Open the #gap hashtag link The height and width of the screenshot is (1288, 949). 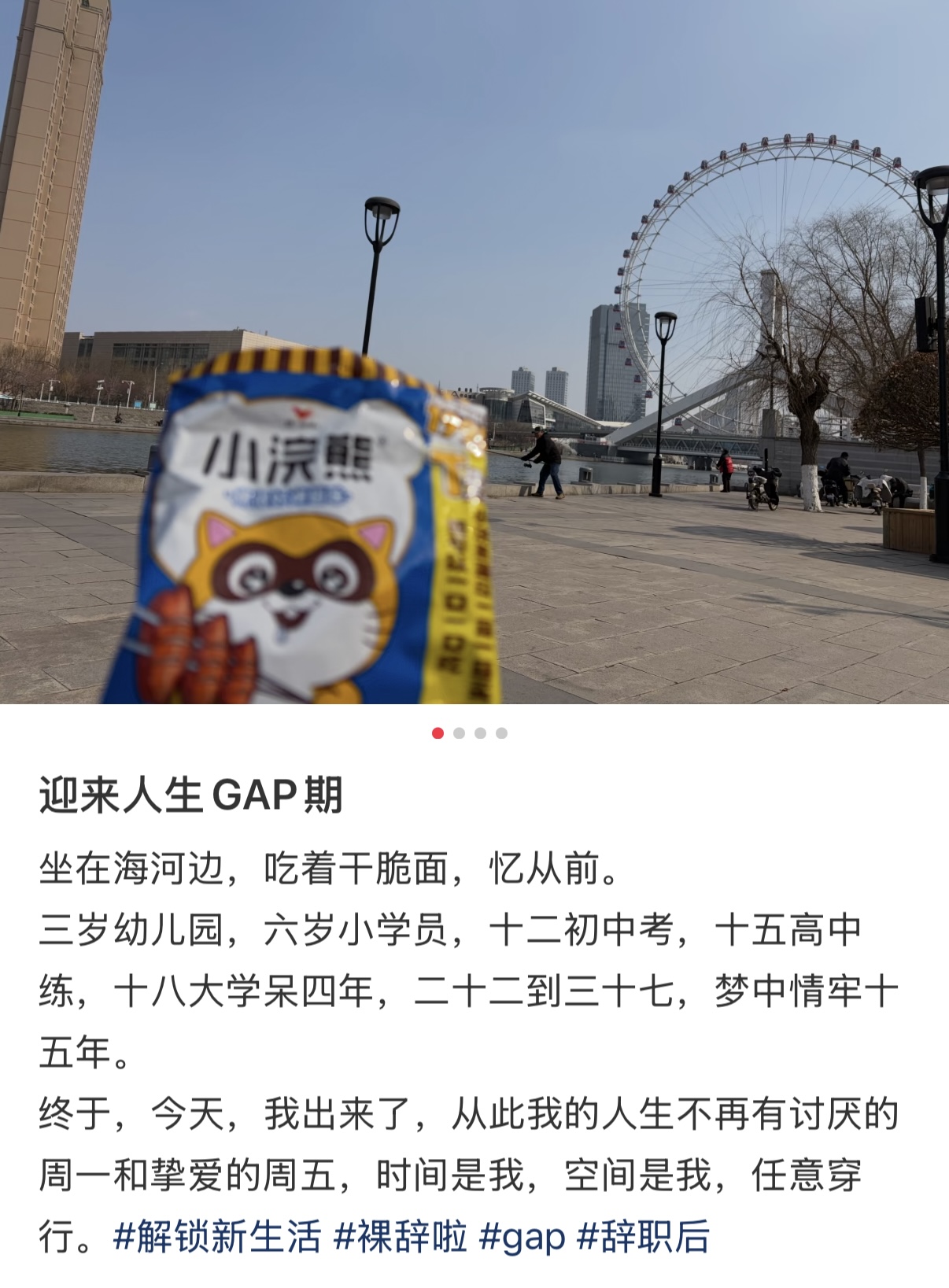click(522, 1236)
